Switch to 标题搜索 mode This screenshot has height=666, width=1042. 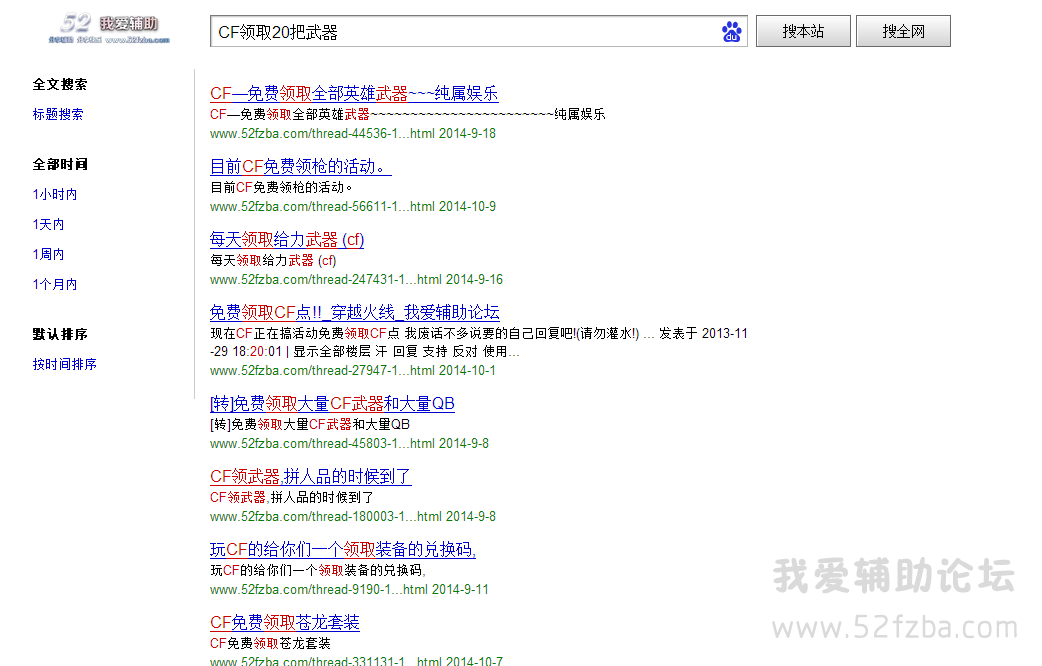pos(58,114)
